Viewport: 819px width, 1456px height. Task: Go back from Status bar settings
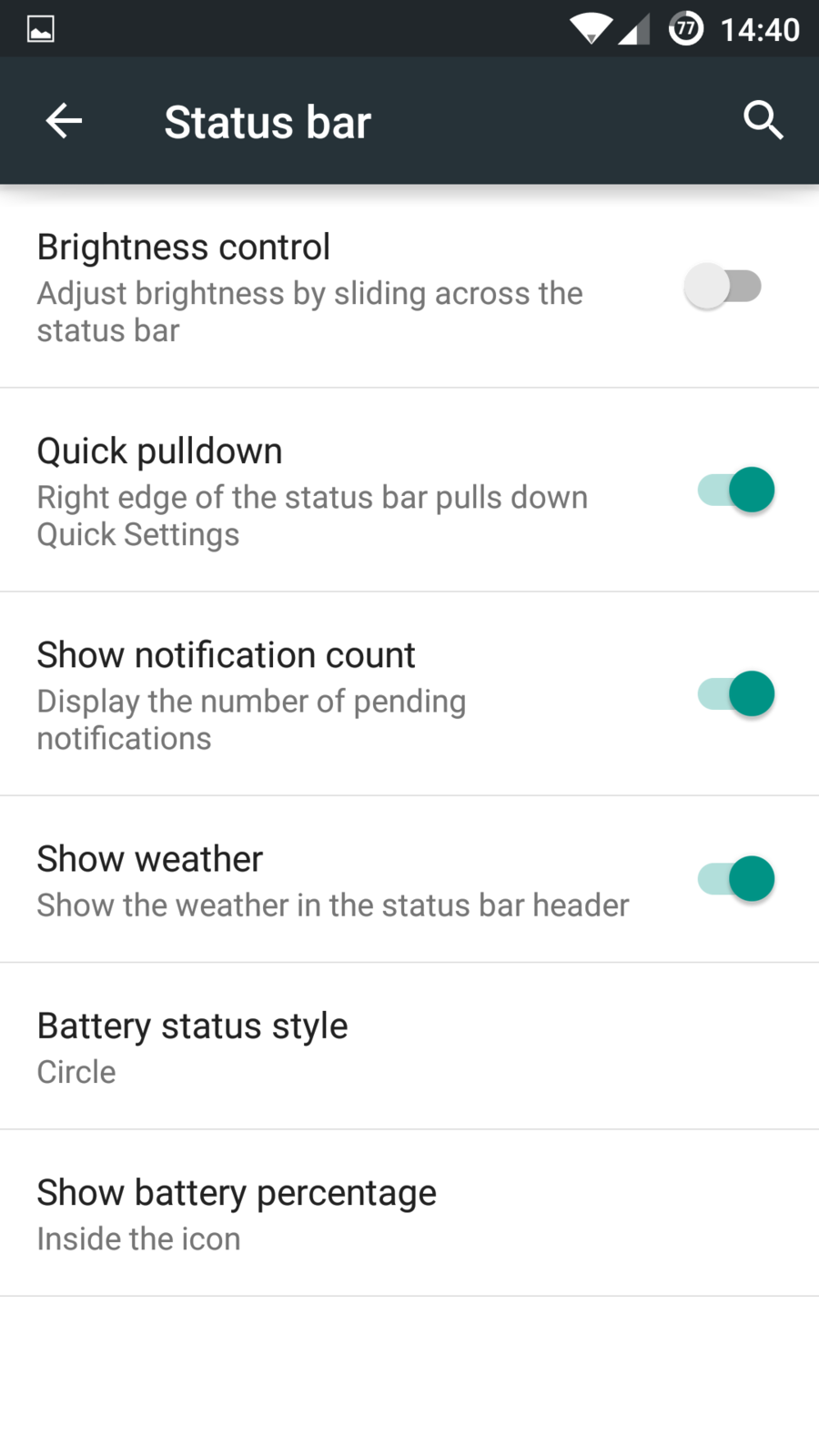[64, 121]
